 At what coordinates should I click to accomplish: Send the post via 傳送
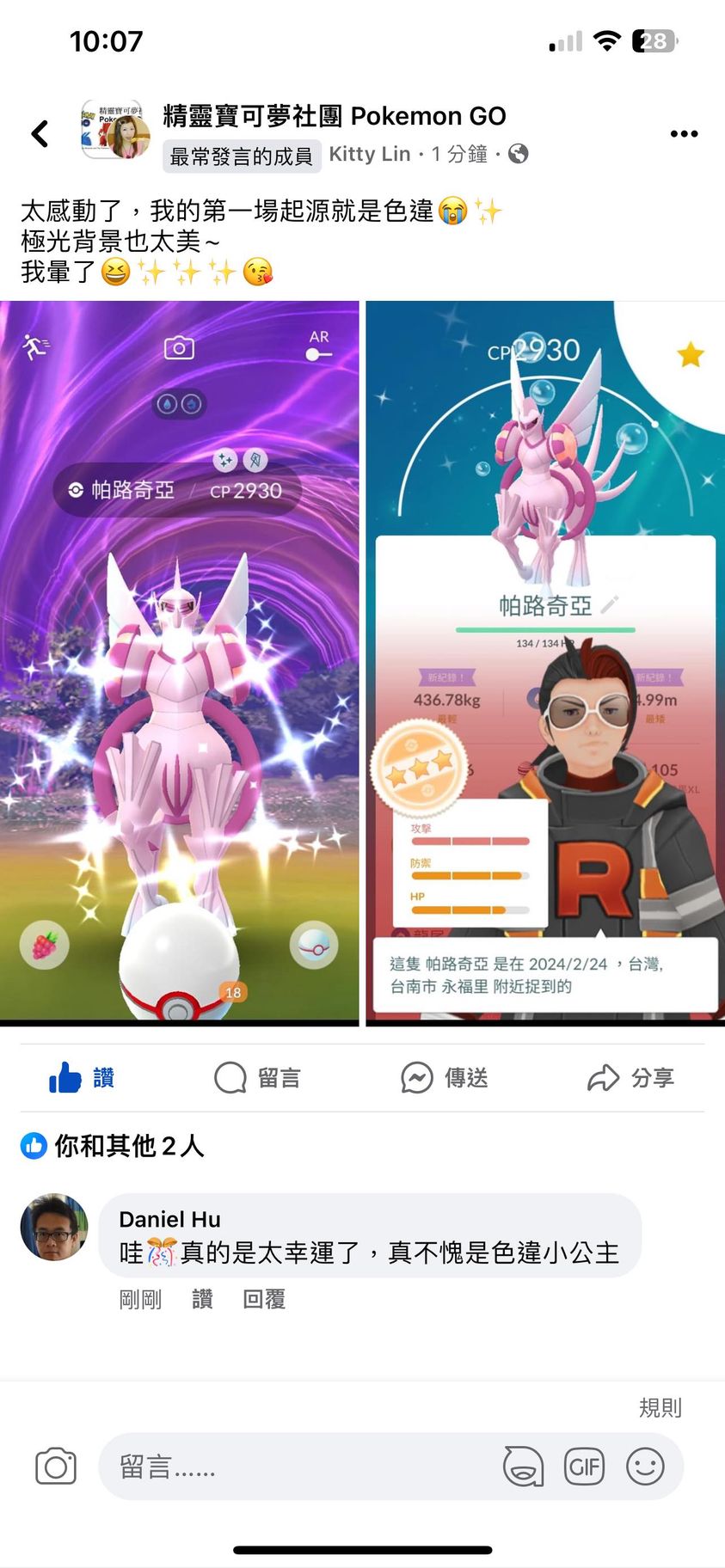point(445,1077)
